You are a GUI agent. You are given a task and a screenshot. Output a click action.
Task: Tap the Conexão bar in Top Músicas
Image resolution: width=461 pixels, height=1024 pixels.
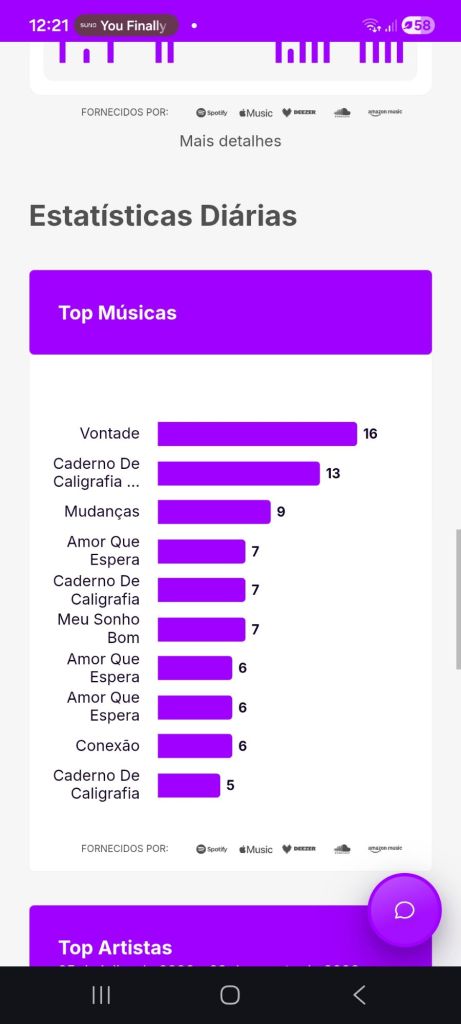pos(195,746)
